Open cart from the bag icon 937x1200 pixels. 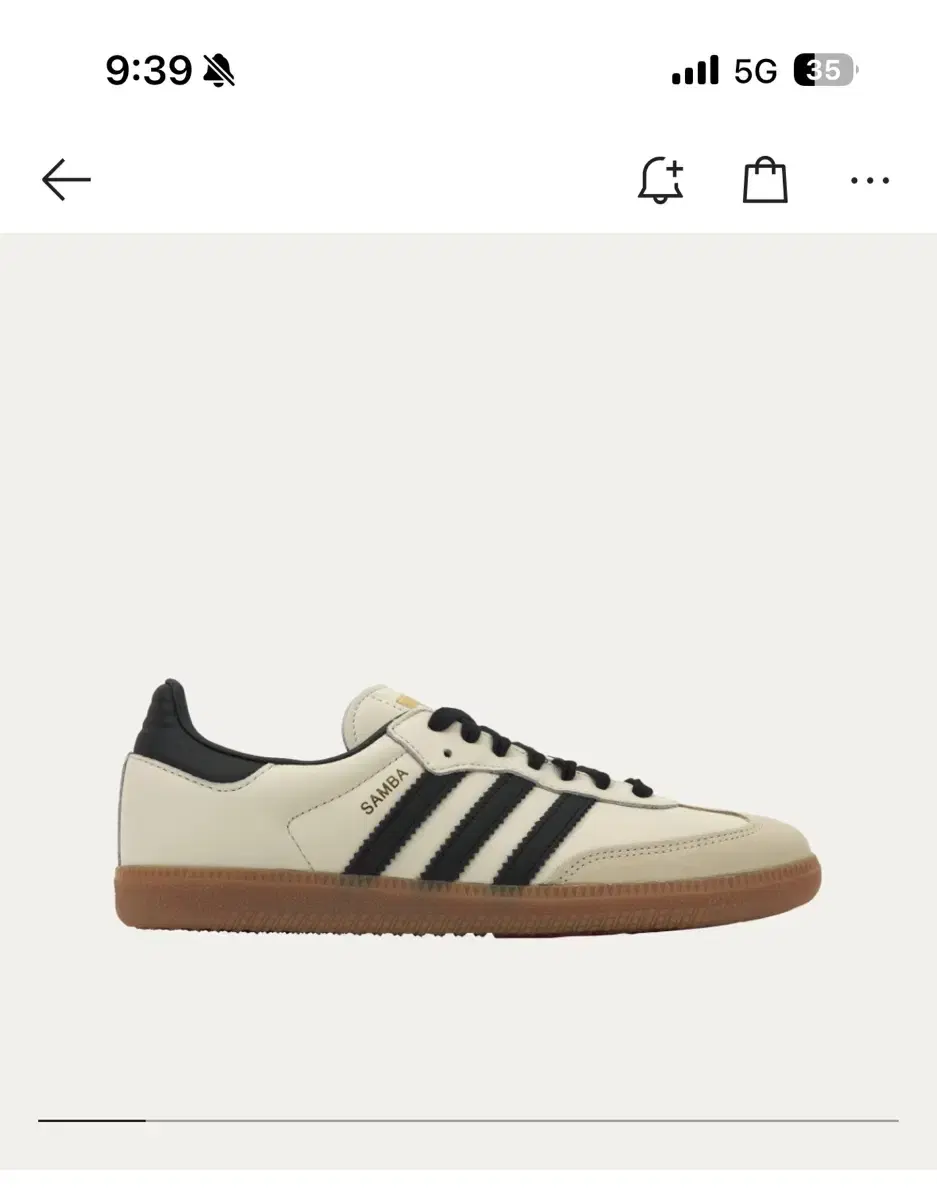765,180
